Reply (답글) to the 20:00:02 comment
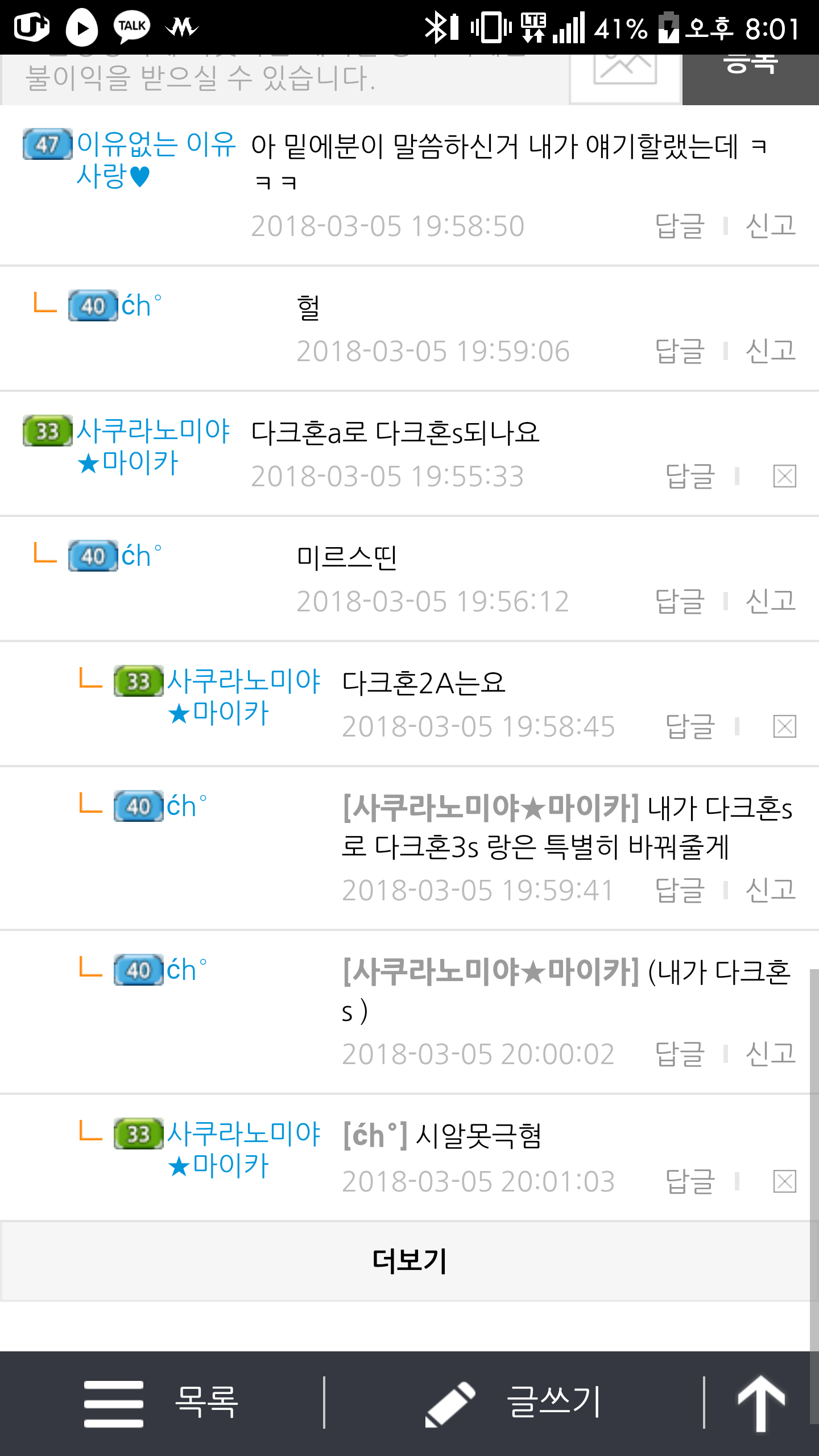Viewport: 819px width, 1456px height. pos(680,1054)
